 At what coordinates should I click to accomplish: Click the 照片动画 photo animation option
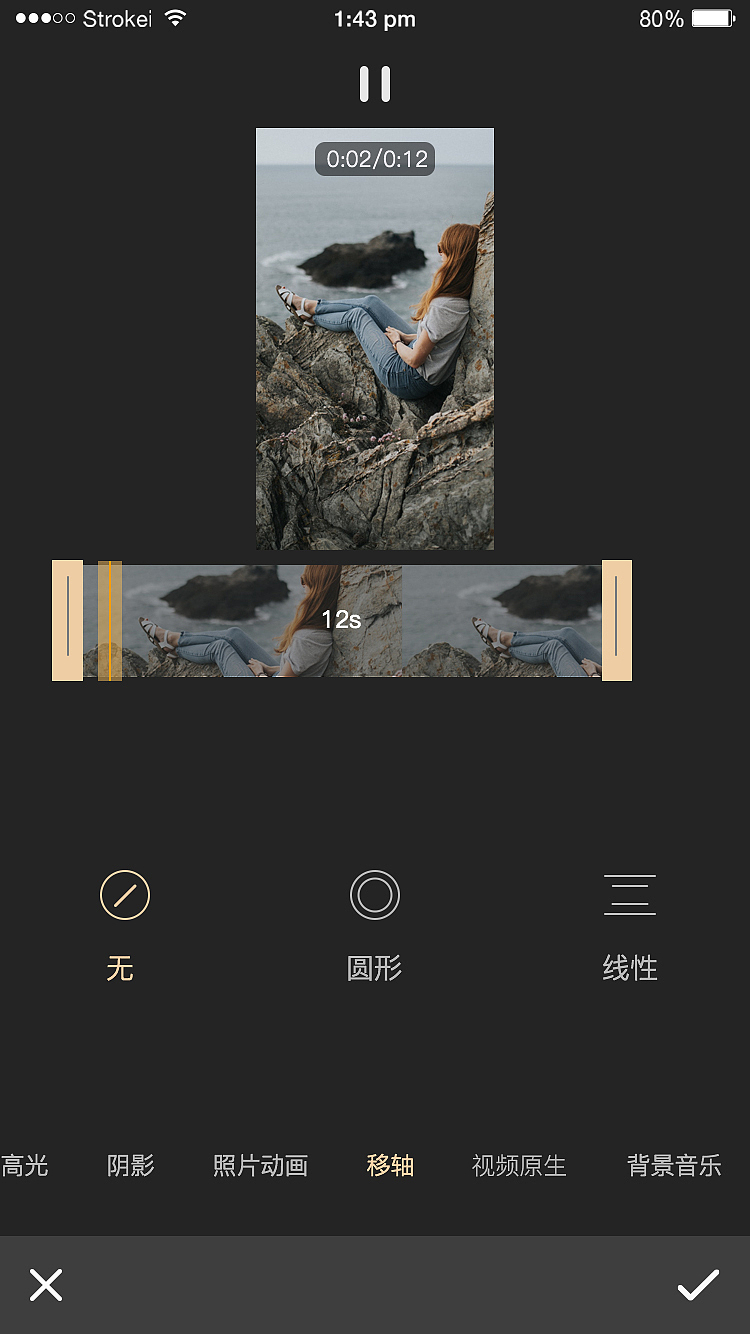[260, 1165]
